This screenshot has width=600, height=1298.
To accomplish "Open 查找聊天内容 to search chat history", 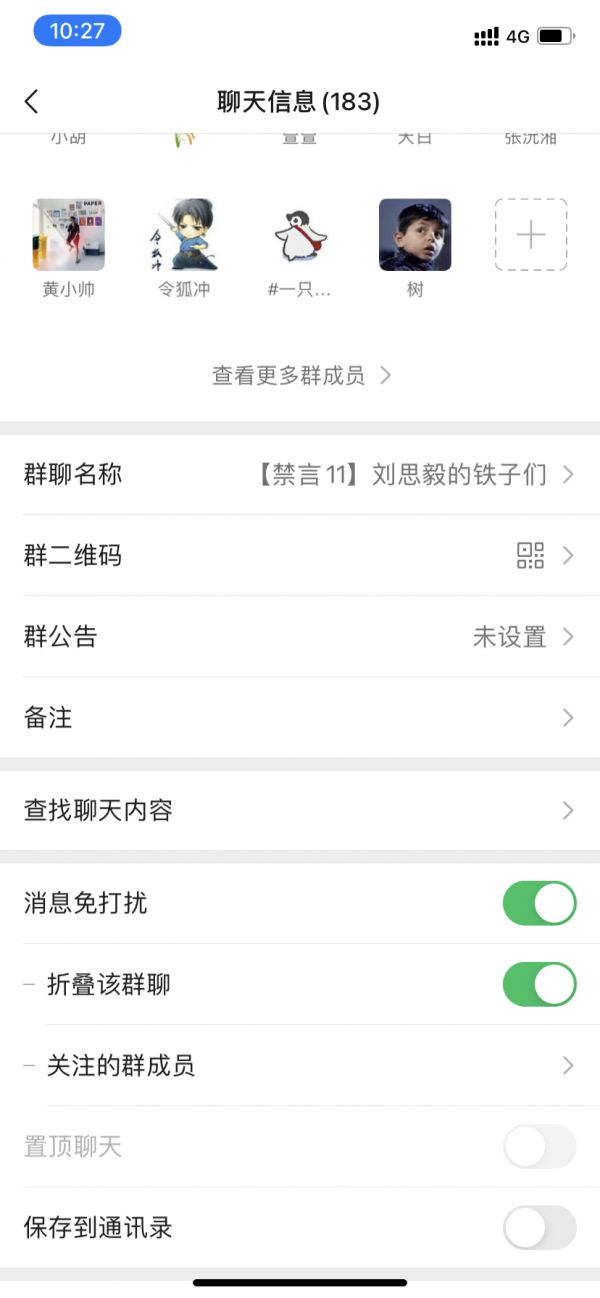I will pyautogui.click(x=300, y=810).
